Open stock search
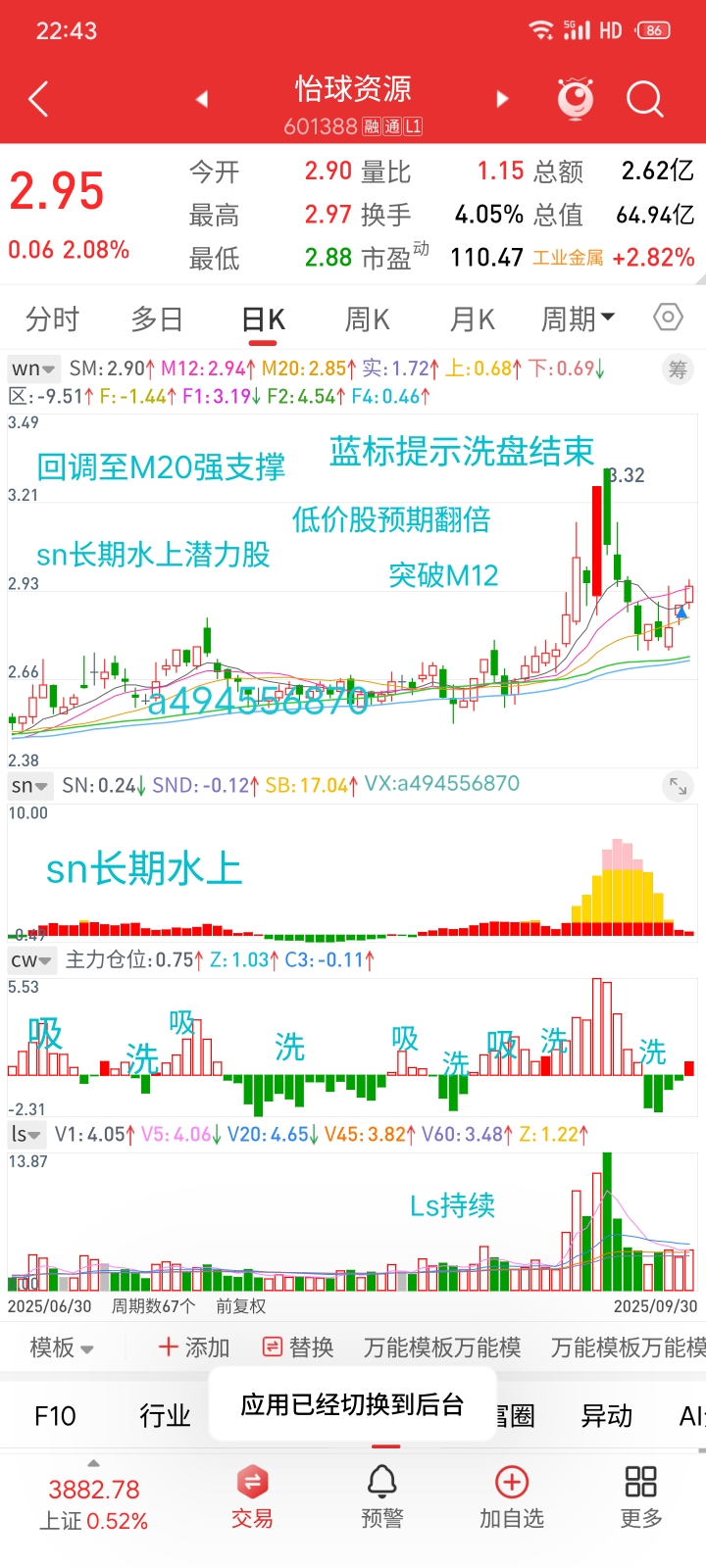This screenshot has height=1568, width=706. pyautogui.click(x=644, y=99)
